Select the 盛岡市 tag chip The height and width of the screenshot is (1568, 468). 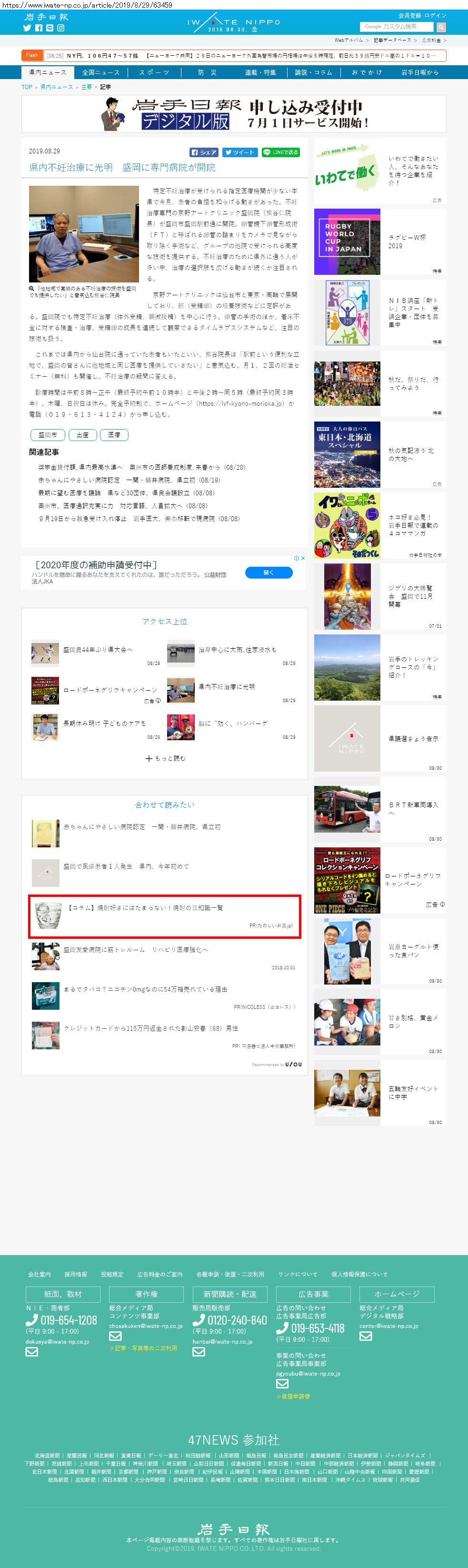[48, 434]
